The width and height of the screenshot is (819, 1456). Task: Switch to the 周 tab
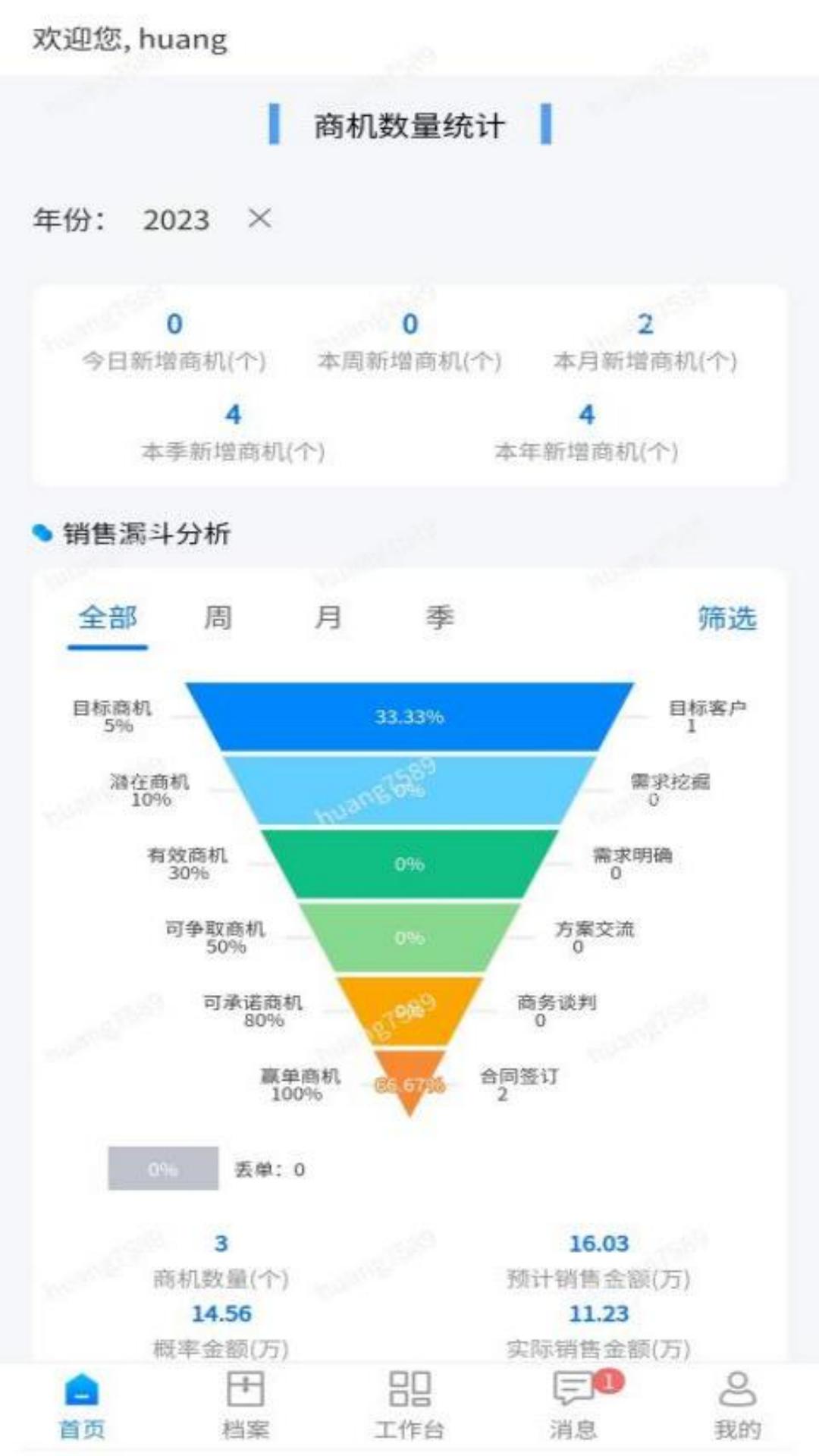pyautogui.click(x=218, y=618)
